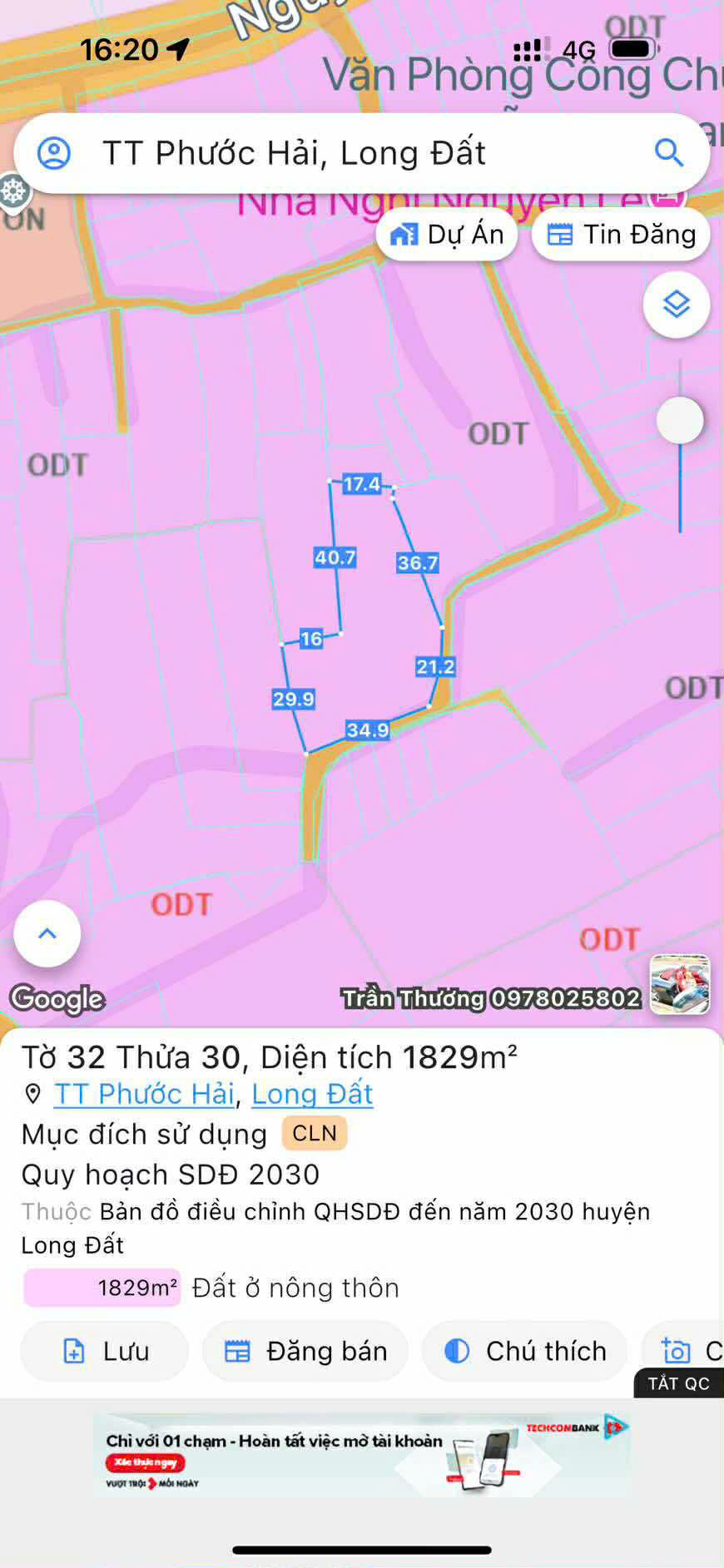Screen dimensions: 724x1568
Task: Open the map layers icon
Action: click(x=676, y=304)
